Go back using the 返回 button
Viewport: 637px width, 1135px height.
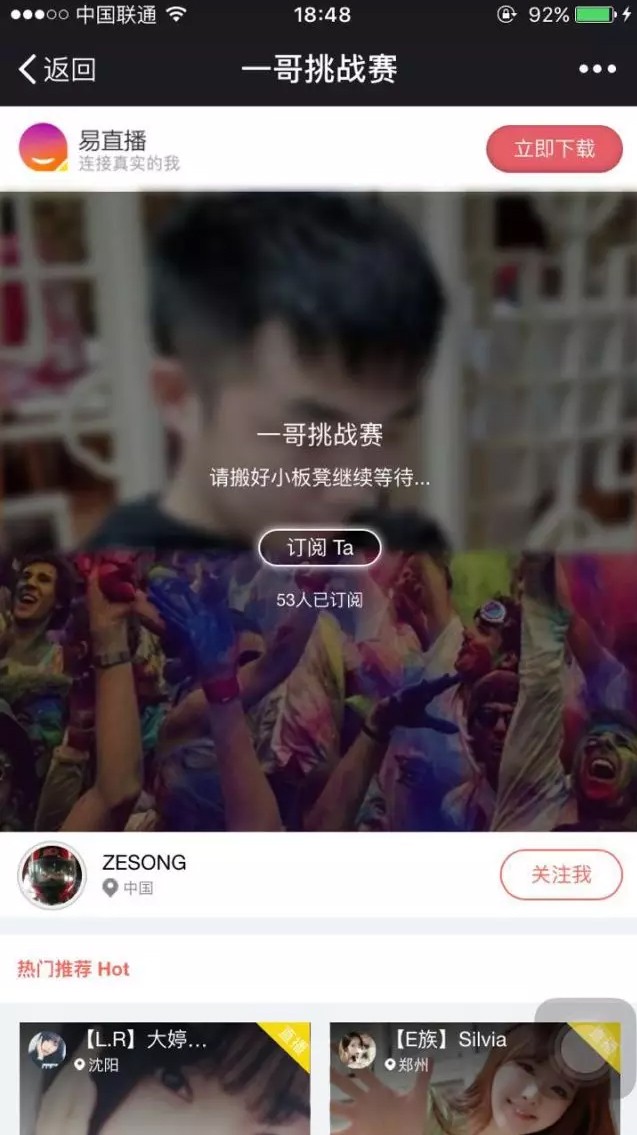(57, 69)
